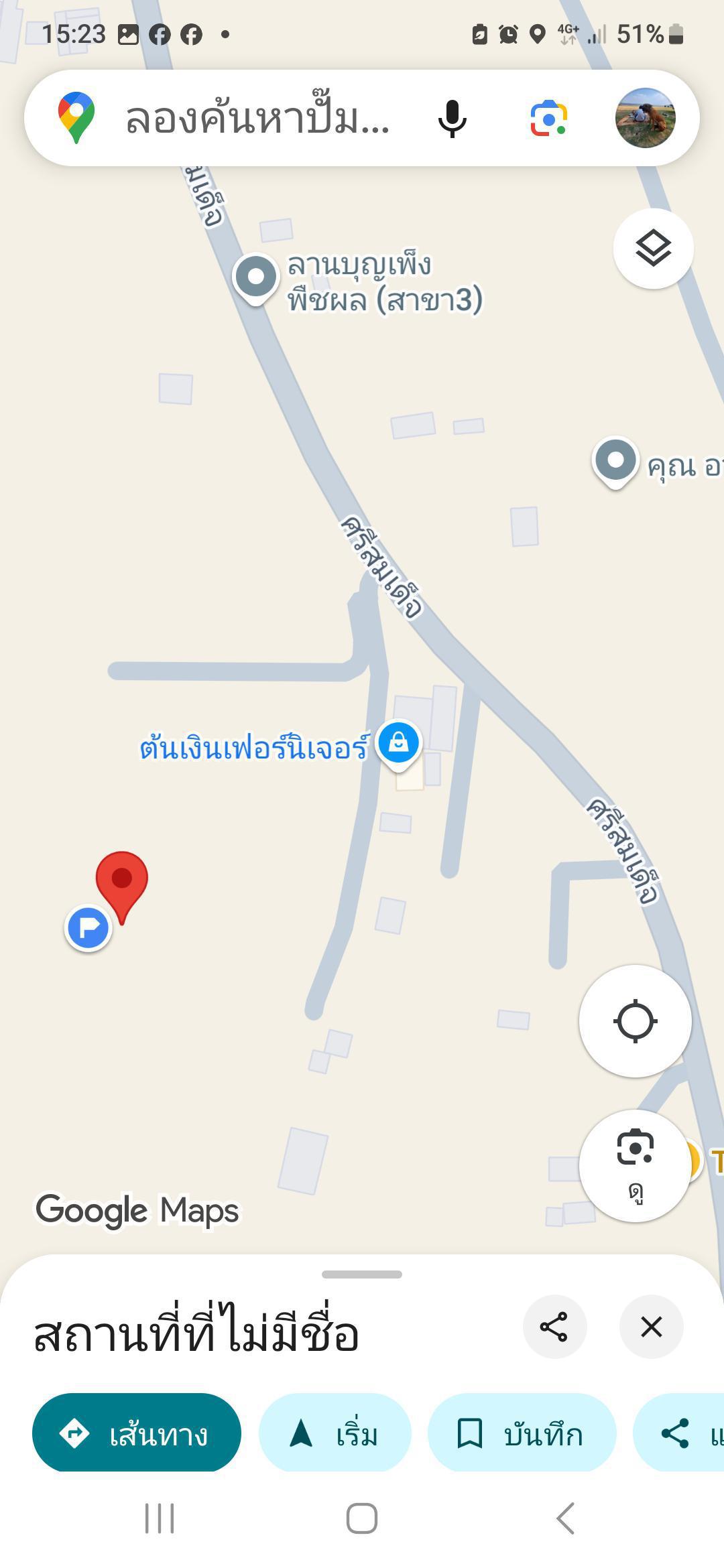Open the search field at the top
The height and width of the screenshot is (1568, 724).
coord(258,119)
